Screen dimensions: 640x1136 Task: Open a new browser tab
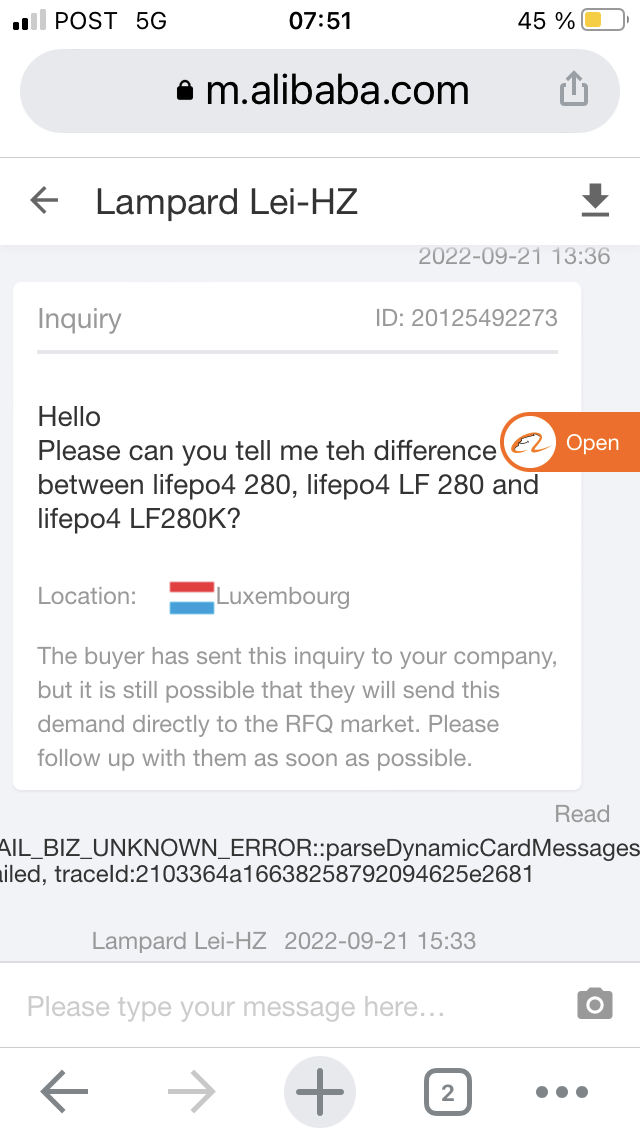pos(320,1091)
